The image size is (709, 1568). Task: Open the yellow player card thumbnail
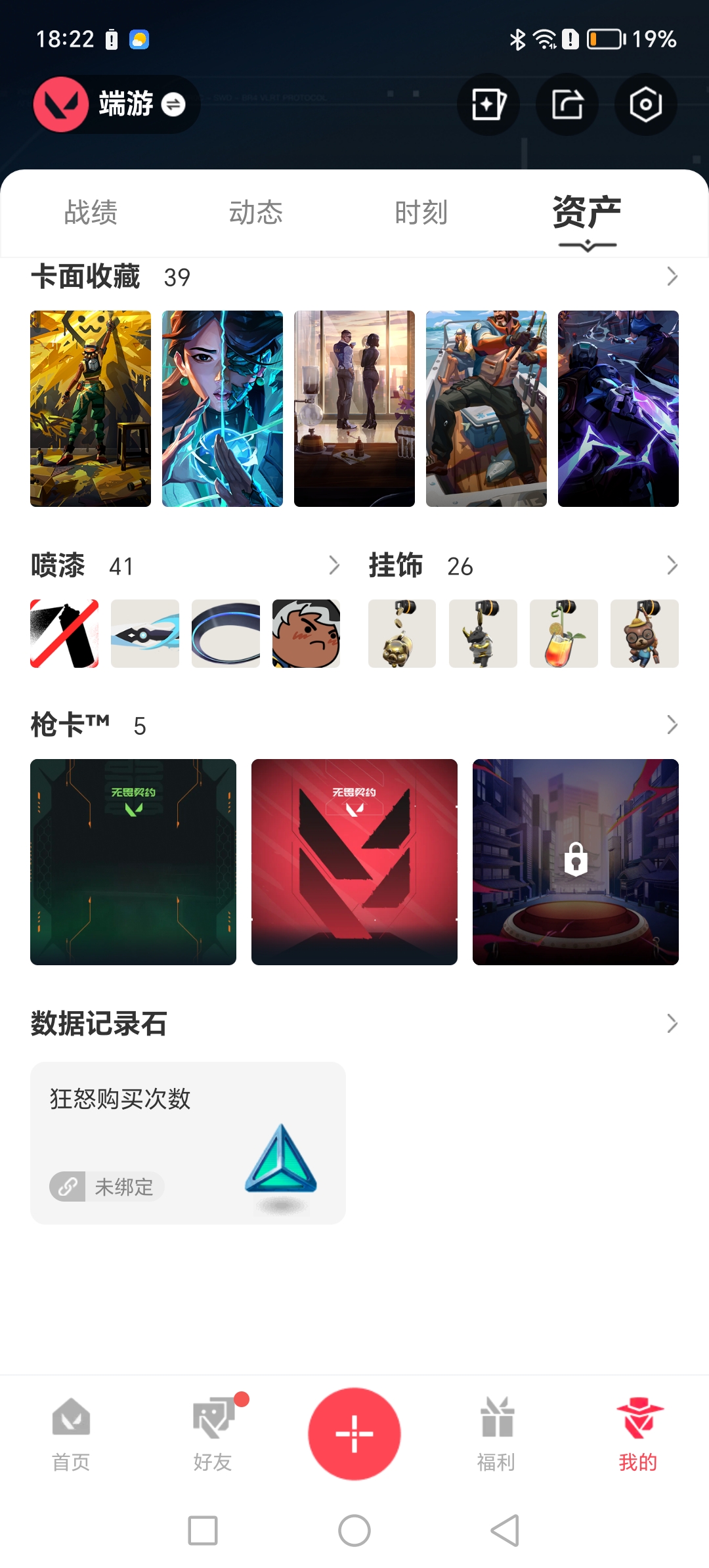click(90, 407)
